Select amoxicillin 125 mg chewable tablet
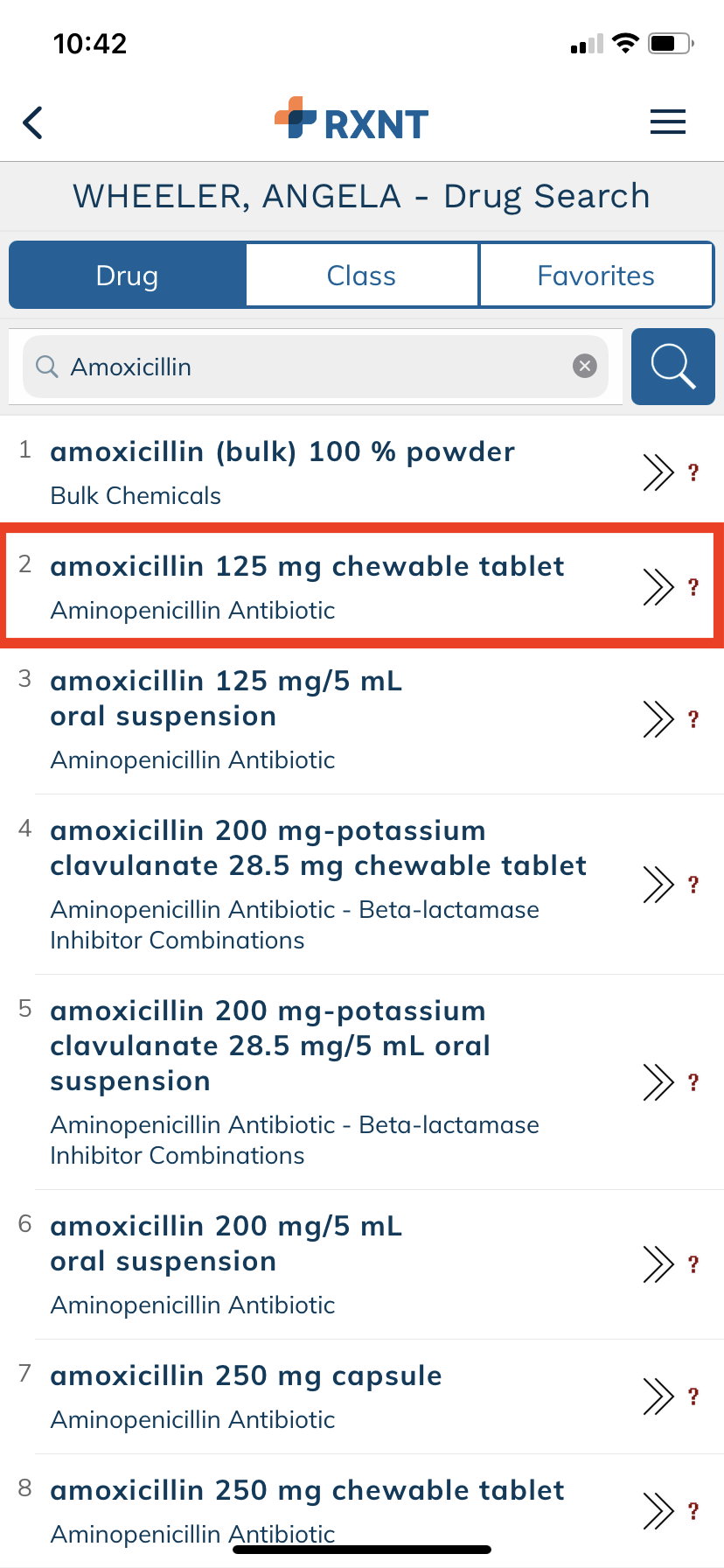 362,585
